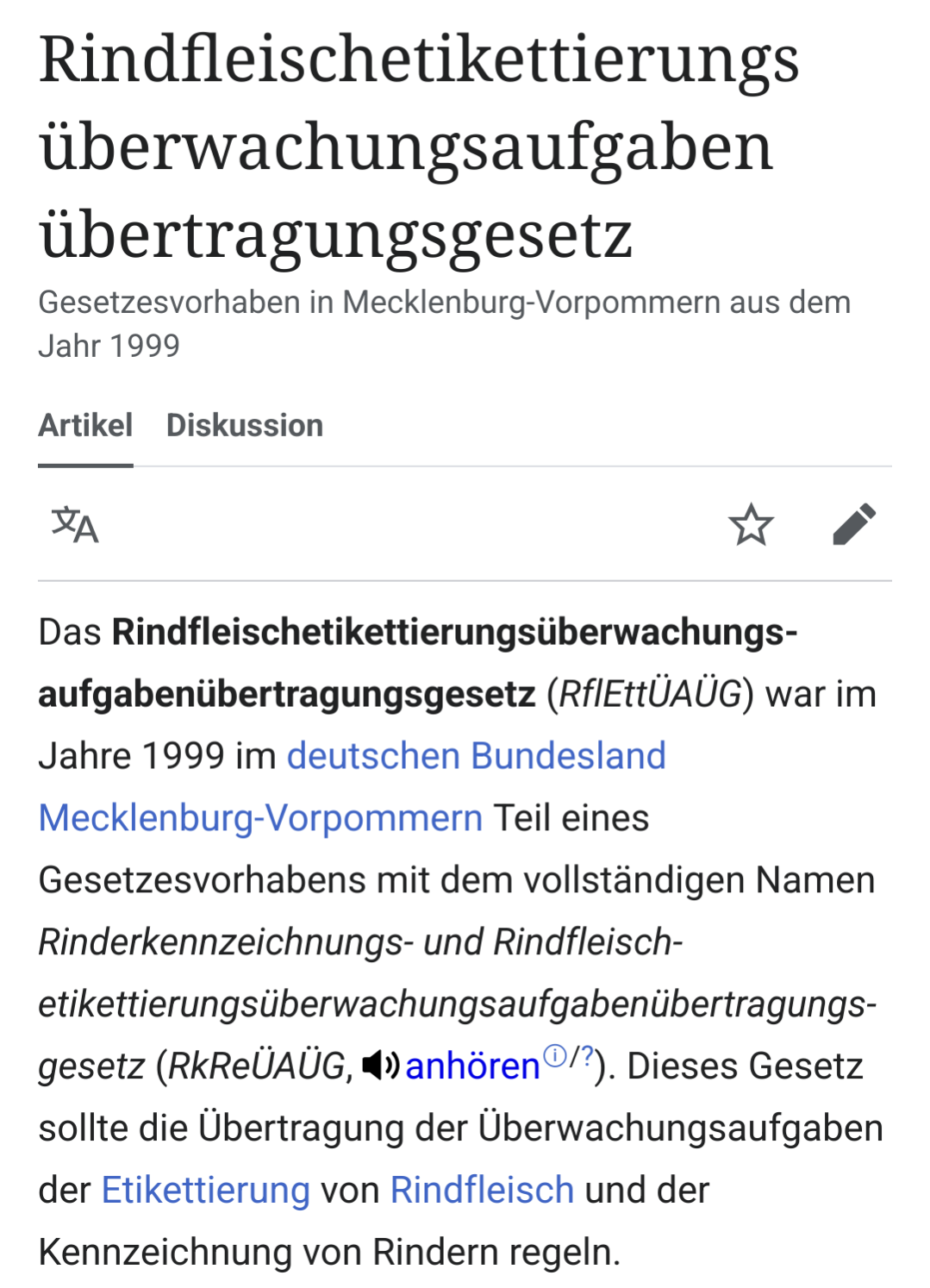Screen dimensions: 930x1288
Task: Open the language selection icon
Action: (x=75, y=525)
